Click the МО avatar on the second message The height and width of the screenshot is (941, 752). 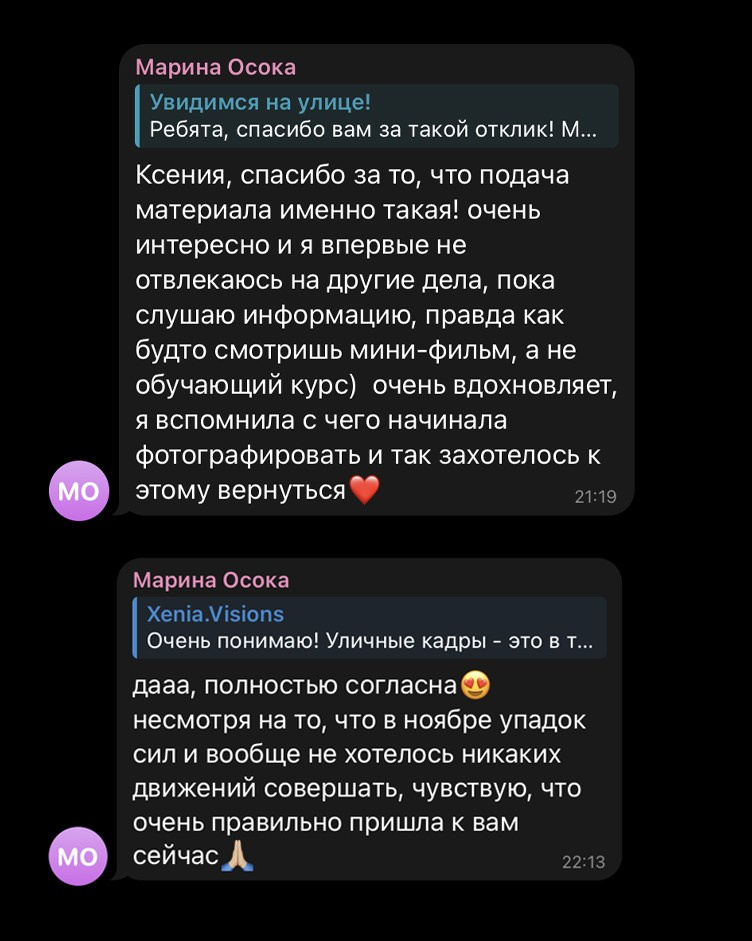pyautogui.click(x=79, y=857)
